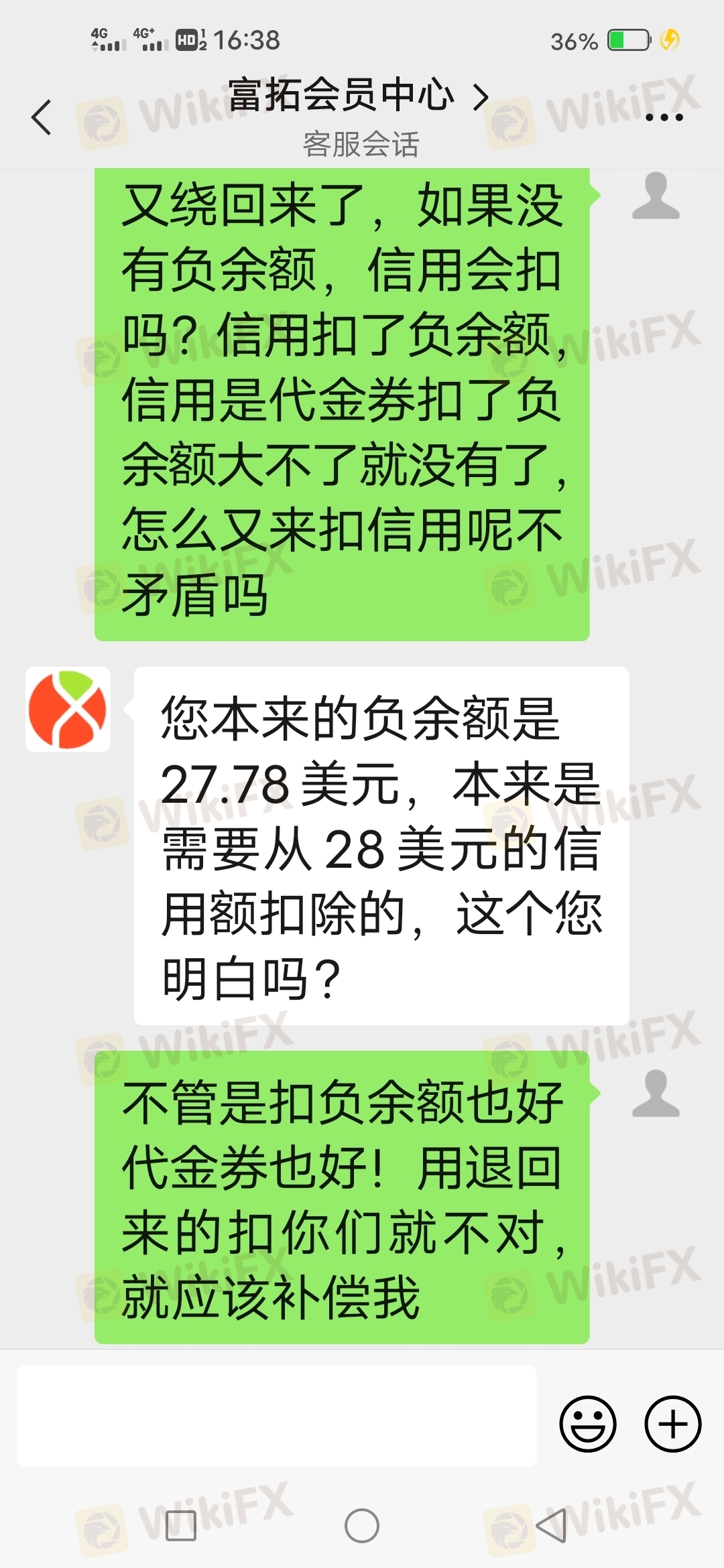Open the three-dot more options menu
Image resolution: width=724 pixels, height=1568 pixels.
click(x=663, y=117)
